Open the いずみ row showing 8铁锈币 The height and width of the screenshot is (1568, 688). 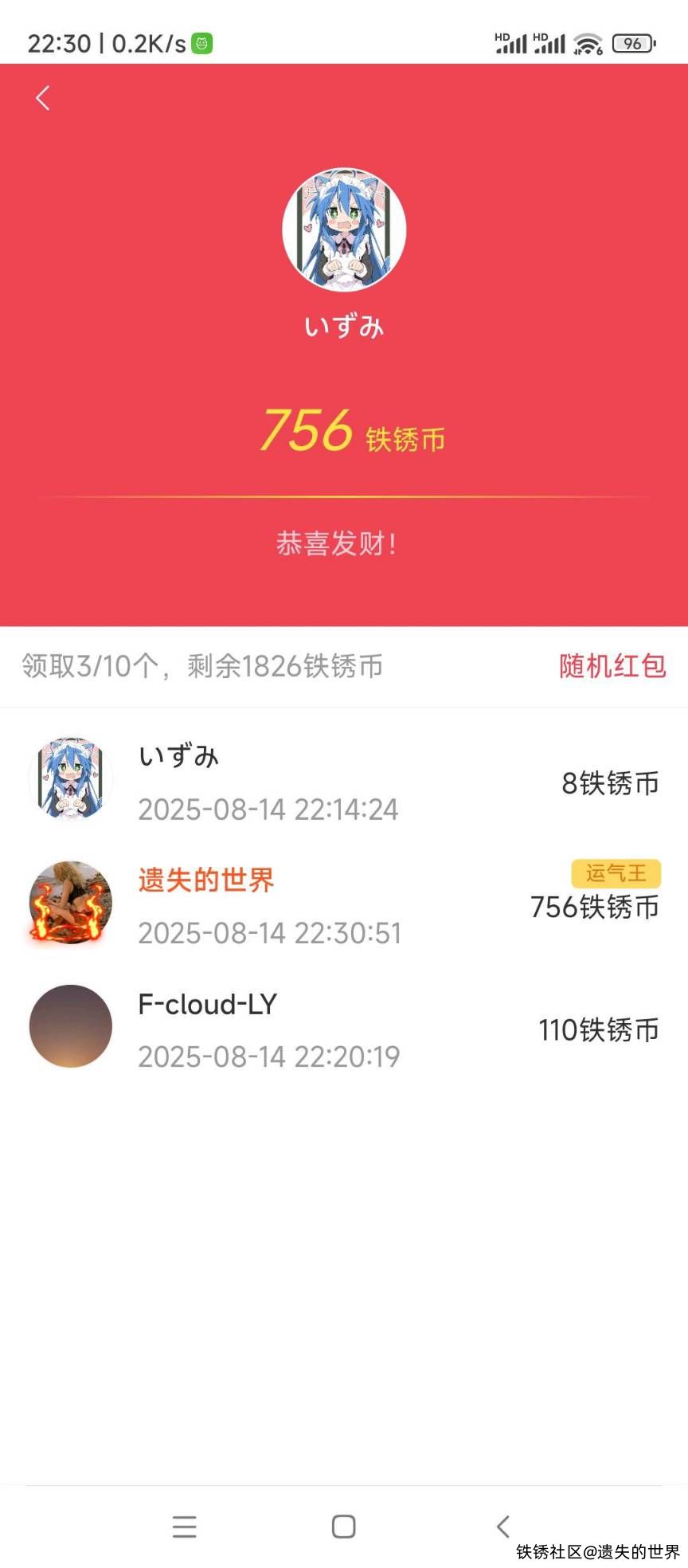(344, 781)
